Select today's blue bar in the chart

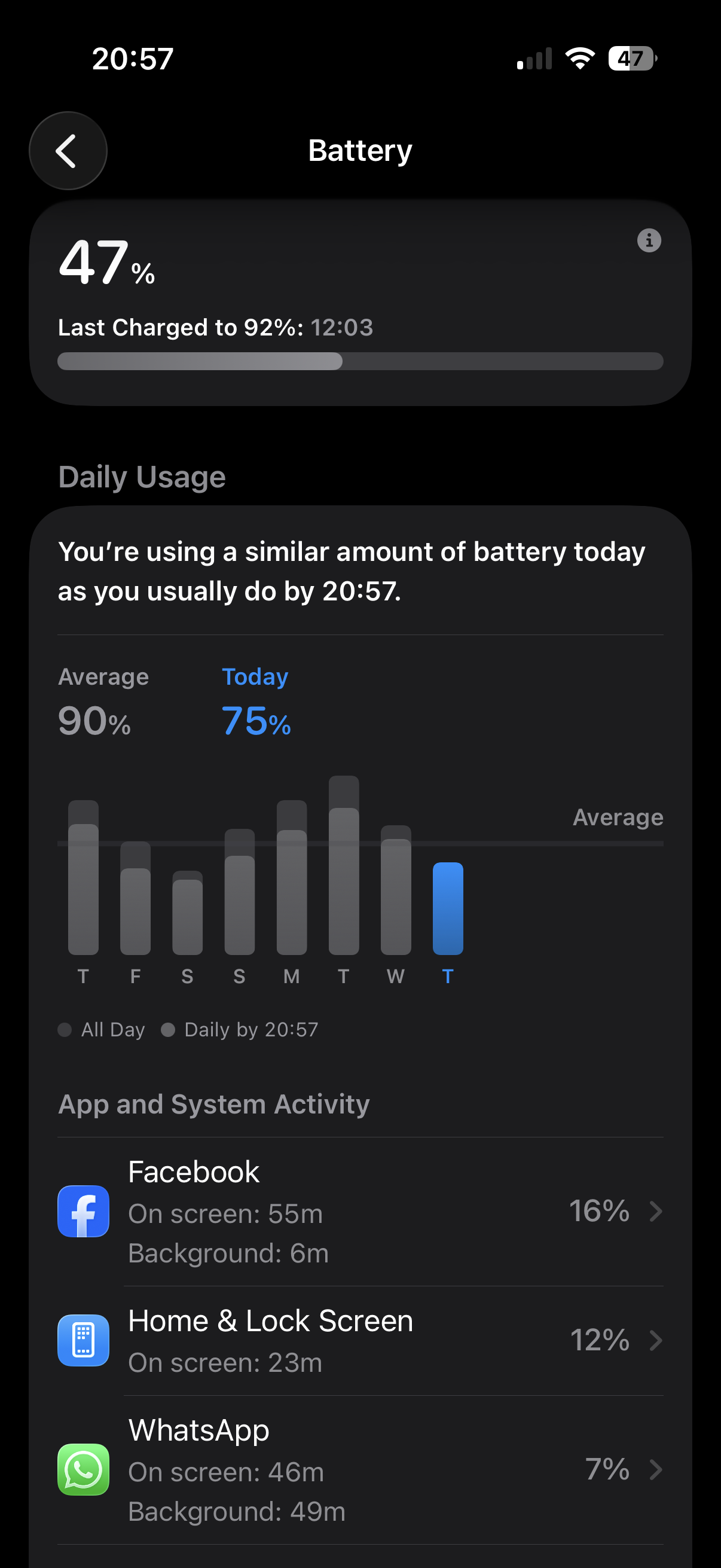(448, 908)
